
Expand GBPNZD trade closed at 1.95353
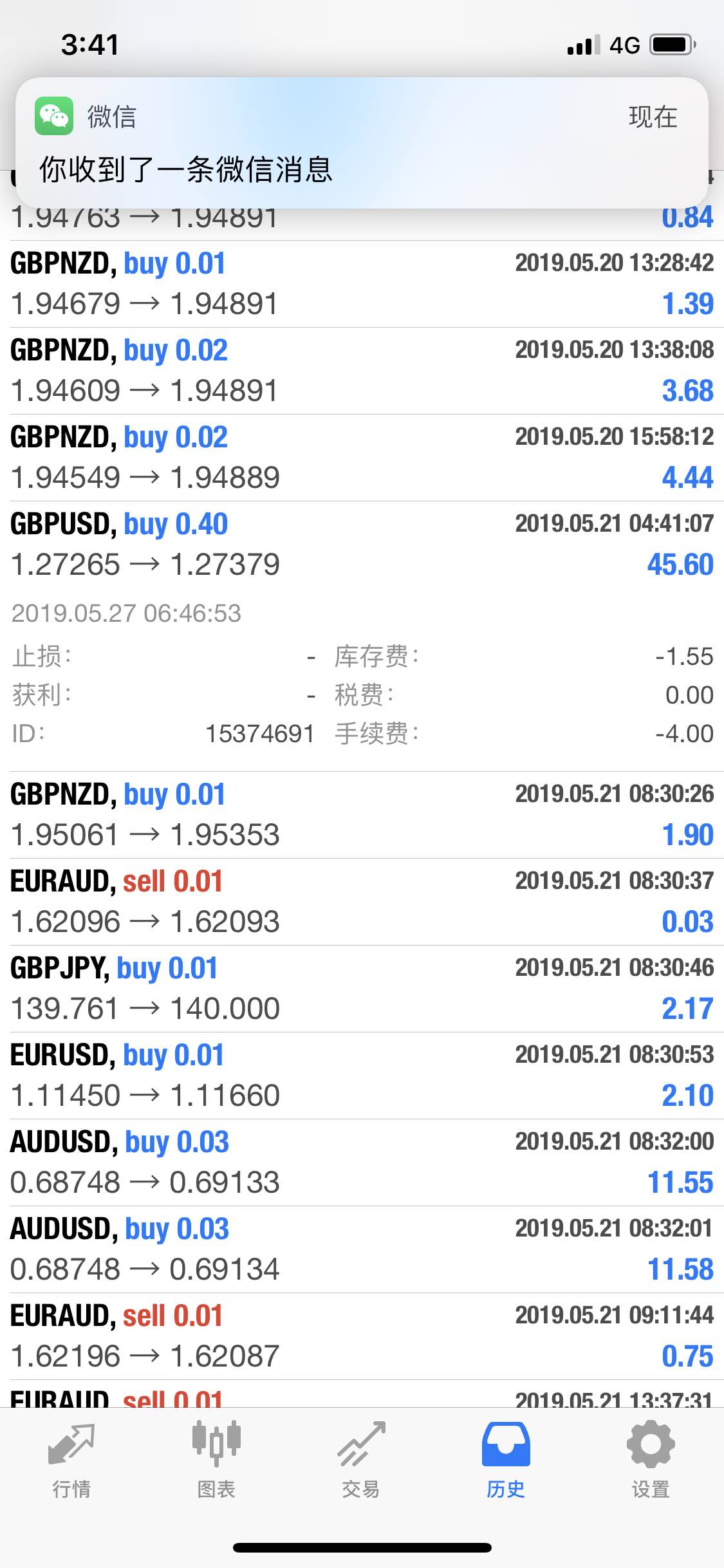point(362,815)
